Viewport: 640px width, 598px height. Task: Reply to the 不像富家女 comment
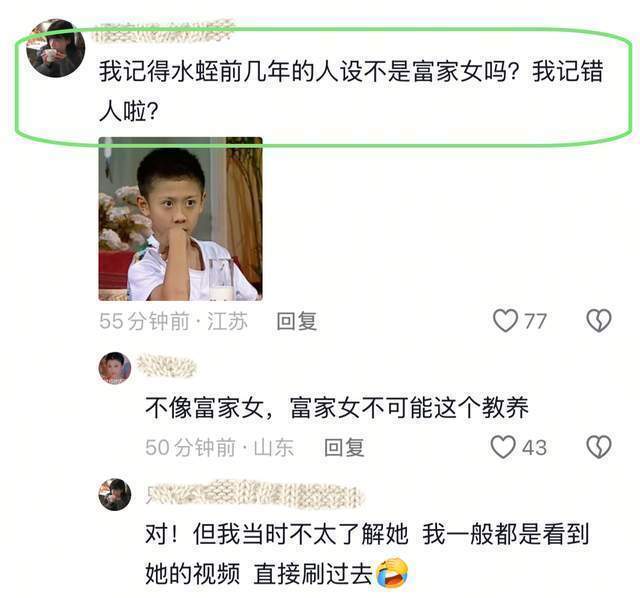344,447
